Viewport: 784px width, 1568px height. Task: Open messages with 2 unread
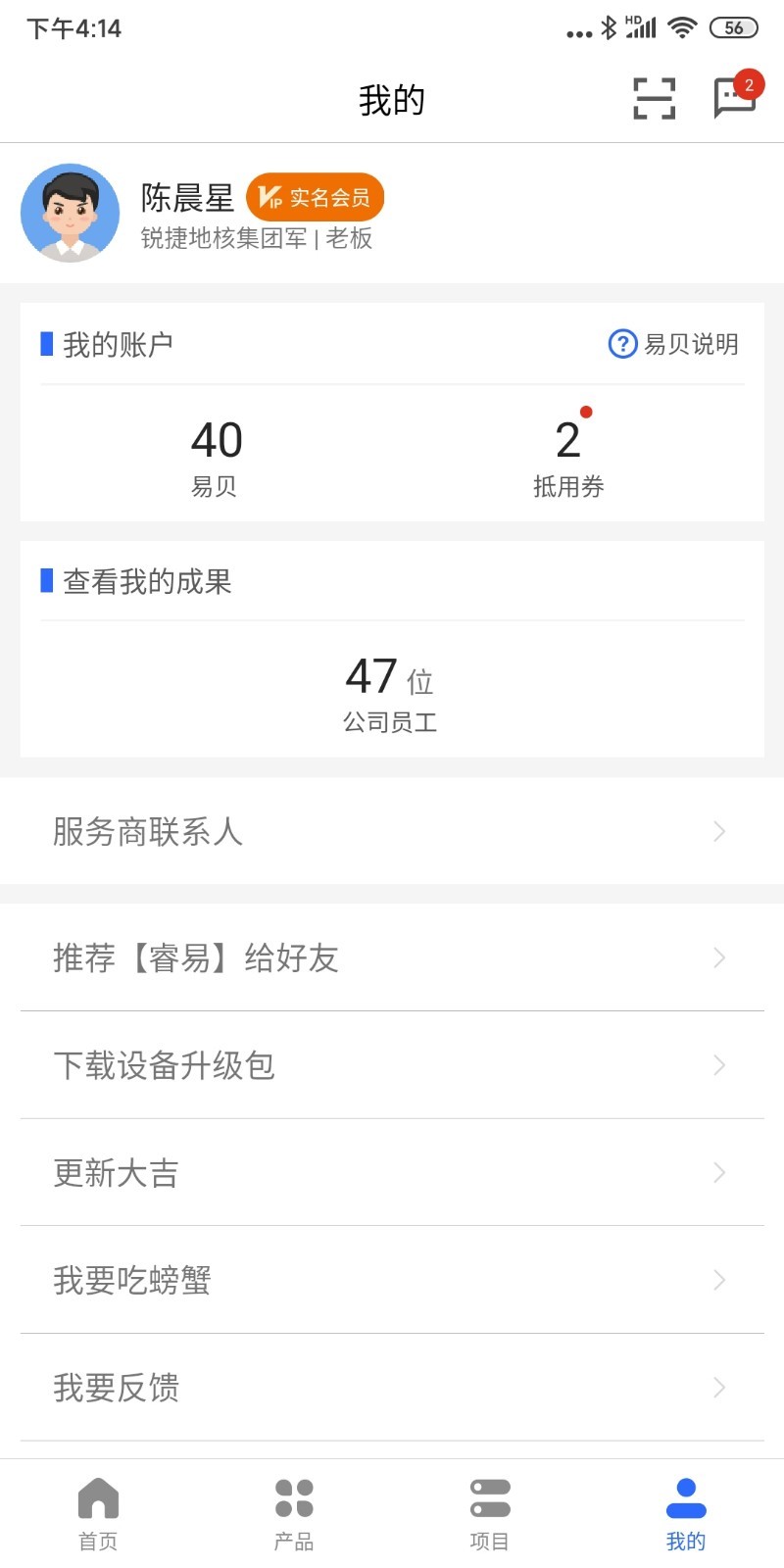click(x=733, y=98)
